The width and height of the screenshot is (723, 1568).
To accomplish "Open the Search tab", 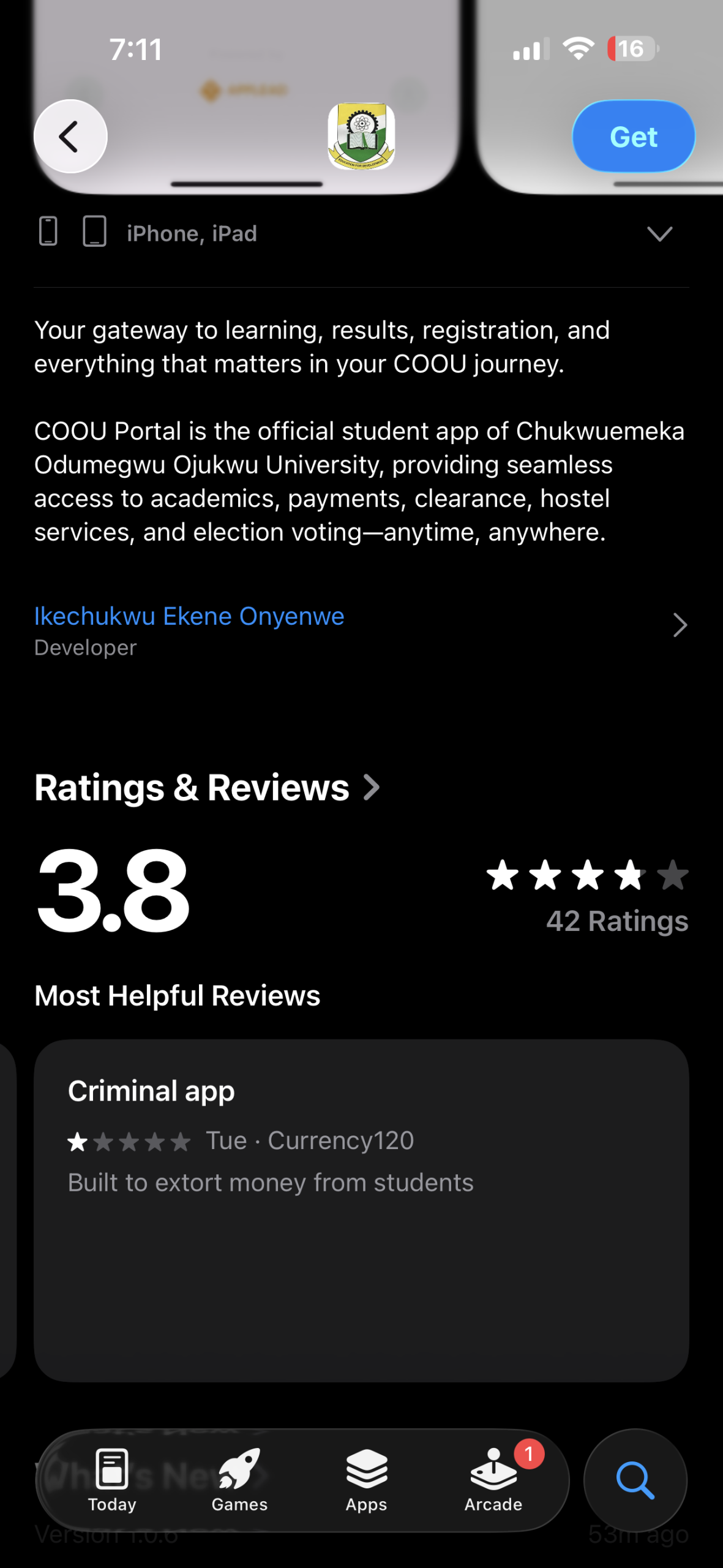I will [635, 1480].
